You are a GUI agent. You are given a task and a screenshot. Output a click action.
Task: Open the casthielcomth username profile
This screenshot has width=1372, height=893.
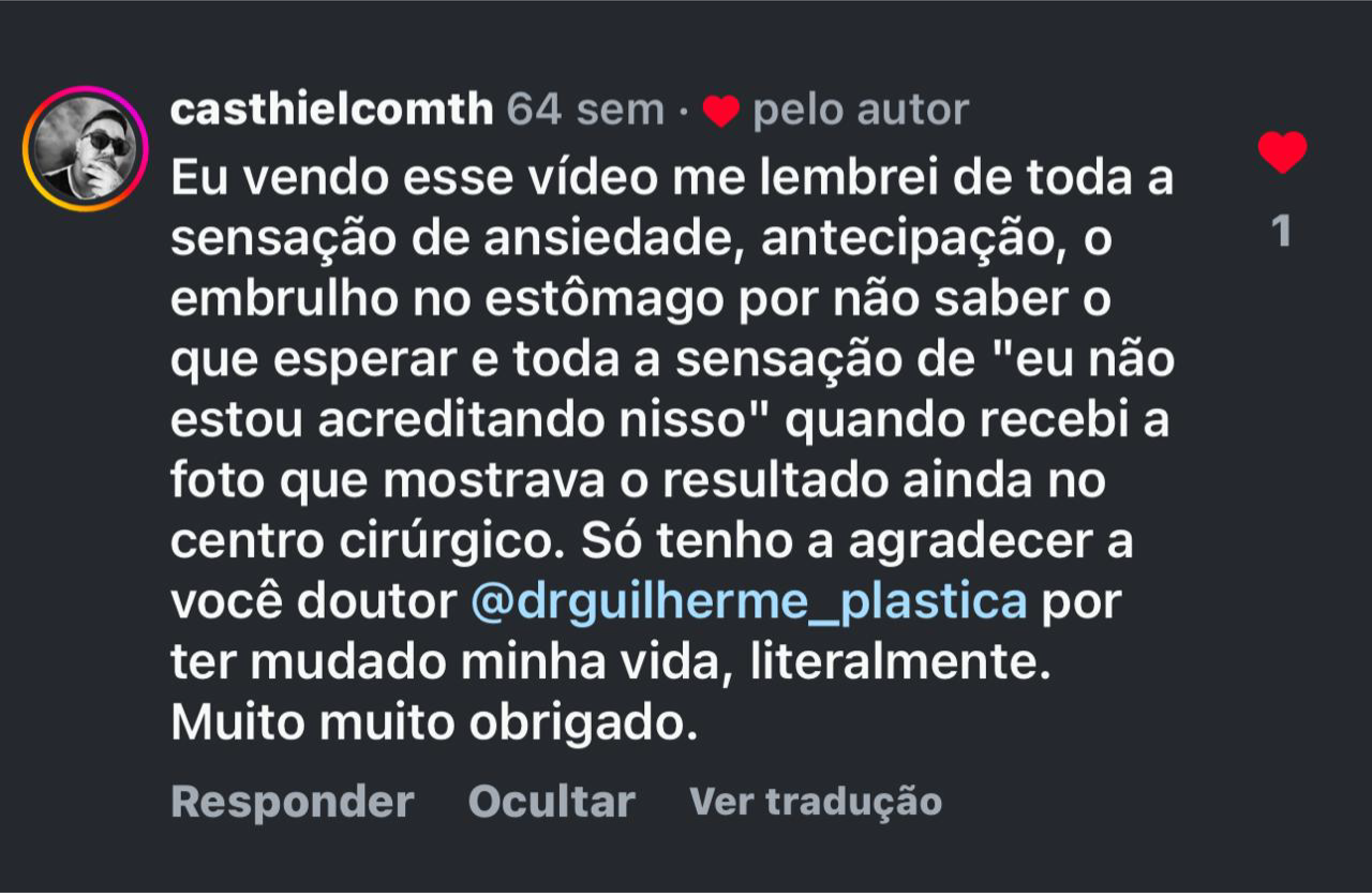click(x=331, y=109)
